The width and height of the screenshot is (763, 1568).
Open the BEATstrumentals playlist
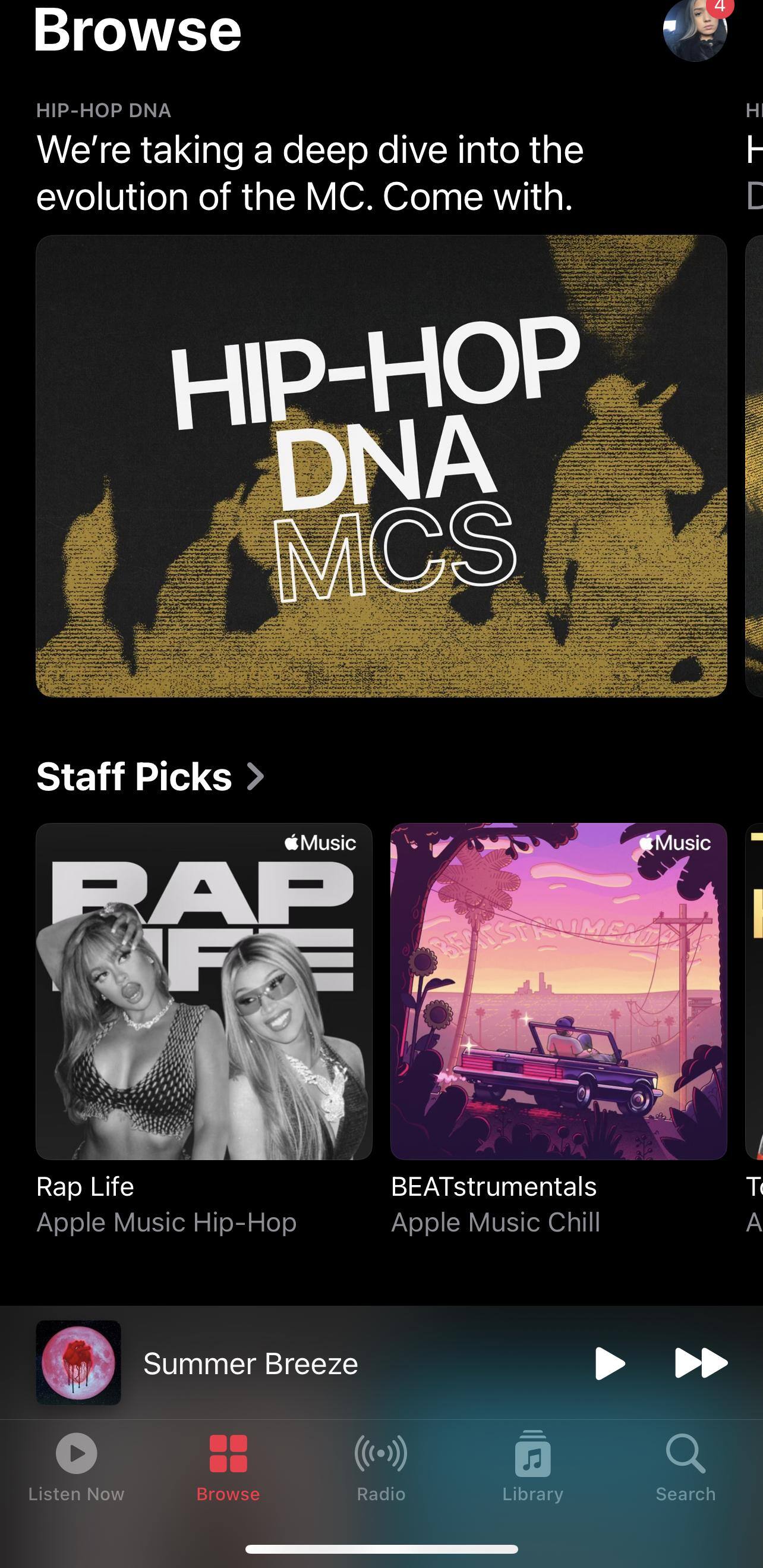558,991
